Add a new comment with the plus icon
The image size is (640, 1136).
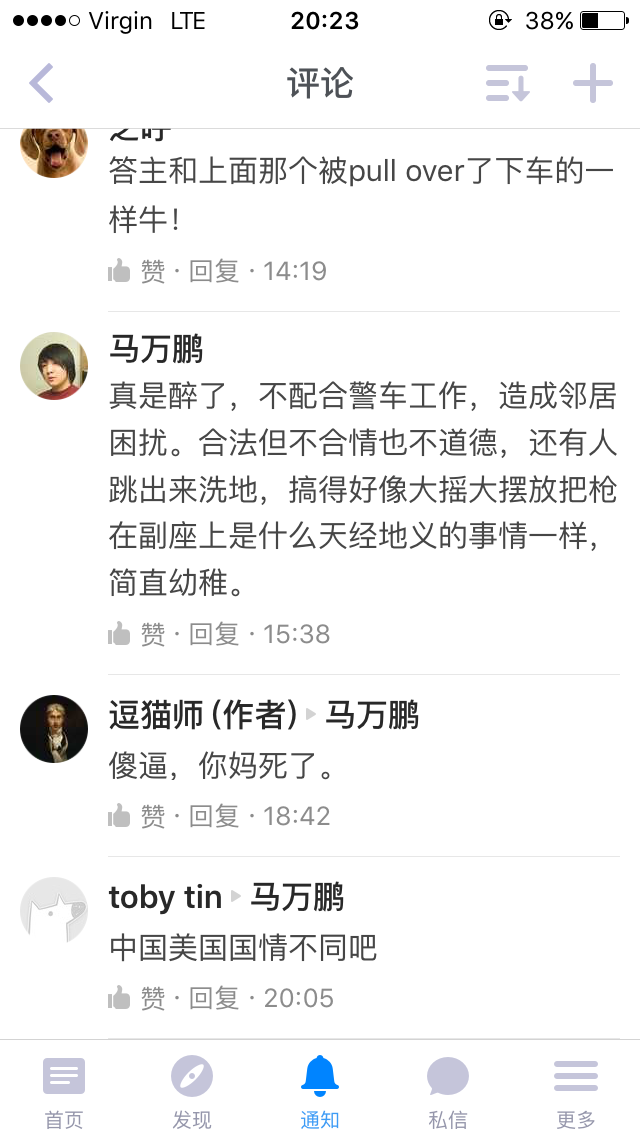[592, 83]
